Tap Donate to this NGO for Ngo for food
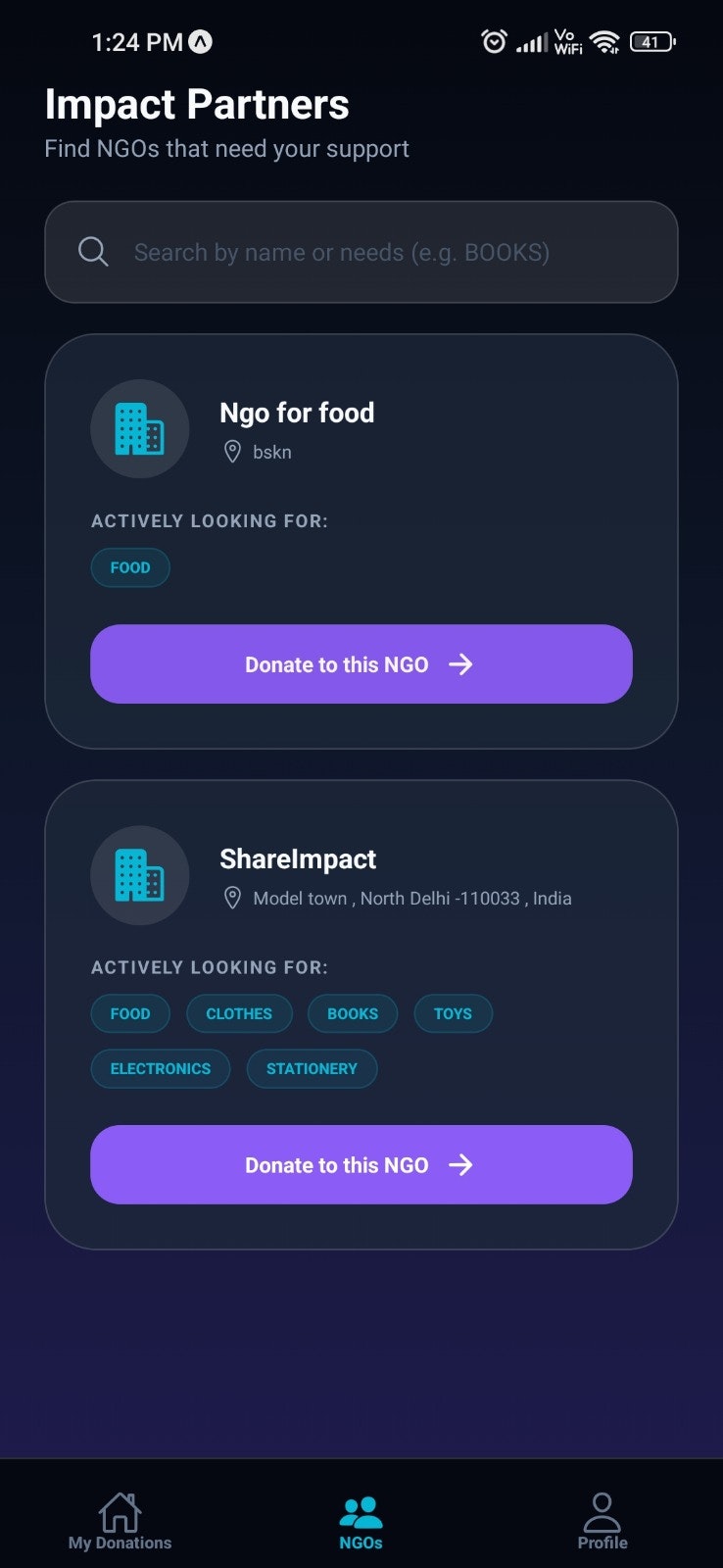The image size is (723, 1568). tap(361, 664)
